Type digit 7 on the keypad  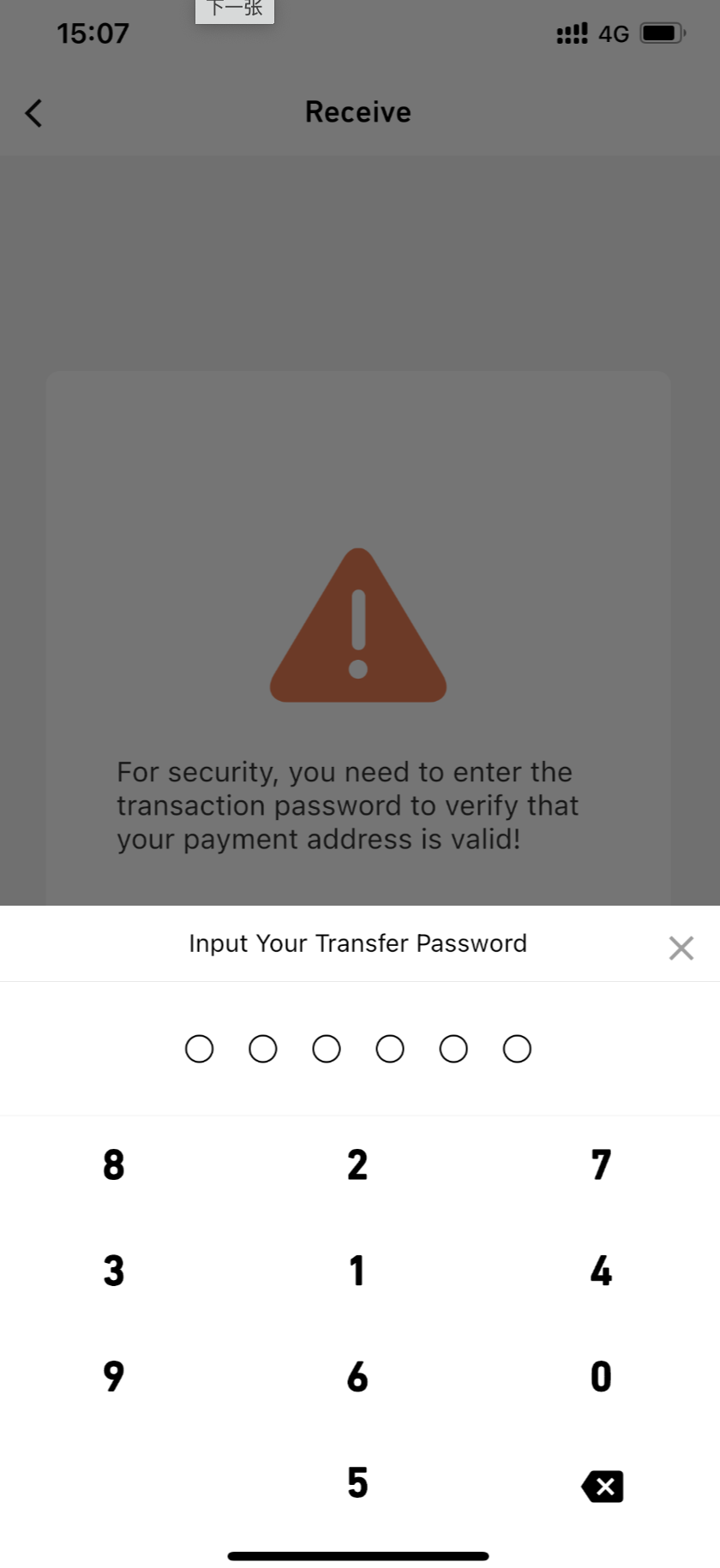pyautogui.click(x=601, y=1165)
